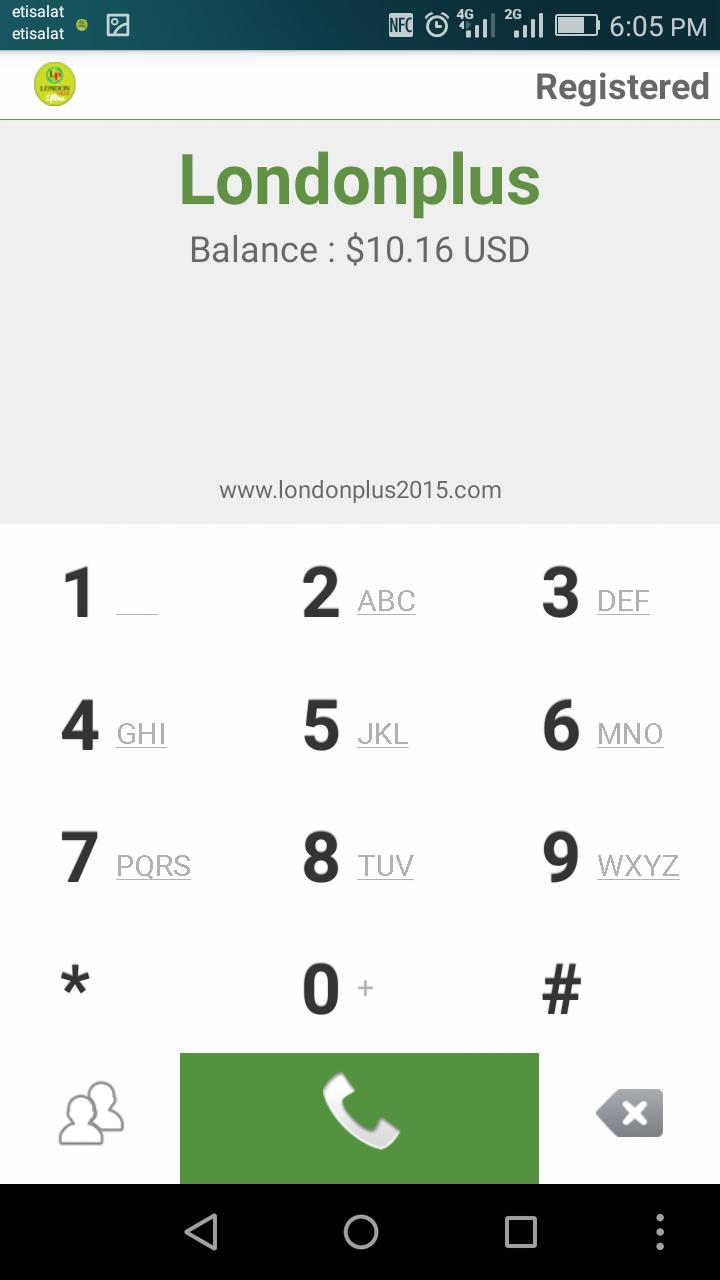Open the overflow menu in navigation bar
The height and width of the screenshot is (1280, 720).
pos(659,1232)
